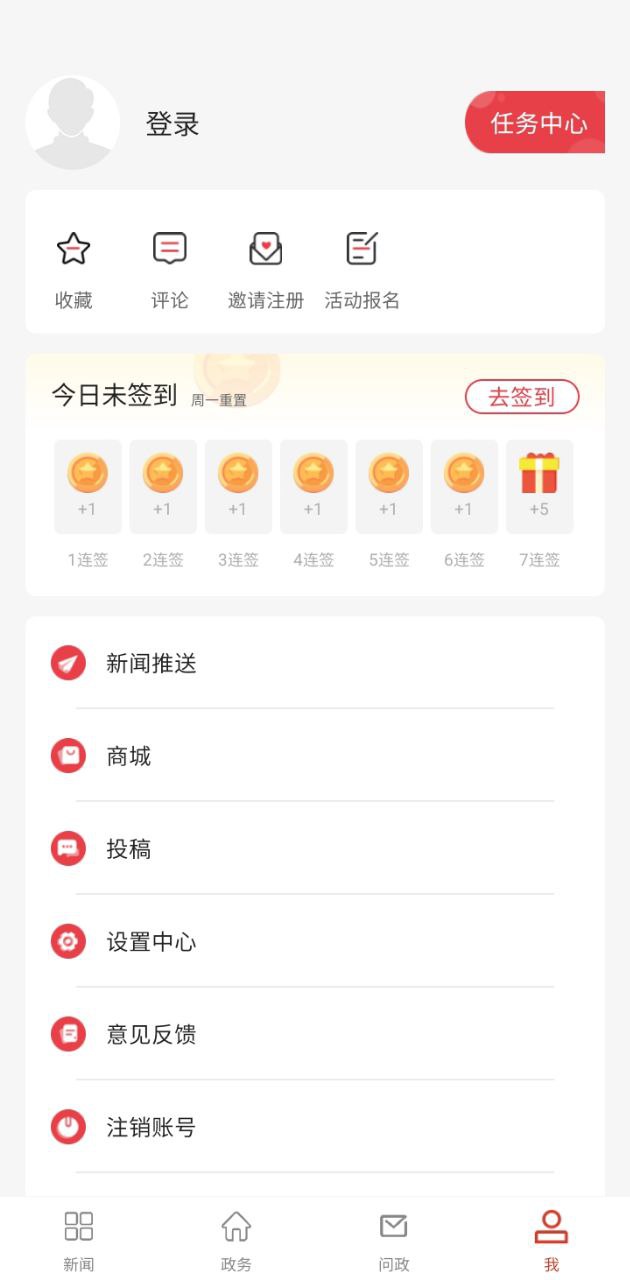The width and height of the screenshot is (630, 1280).
Task: Open 意见反馈 feedback row
Action: tap(314, 1034)
